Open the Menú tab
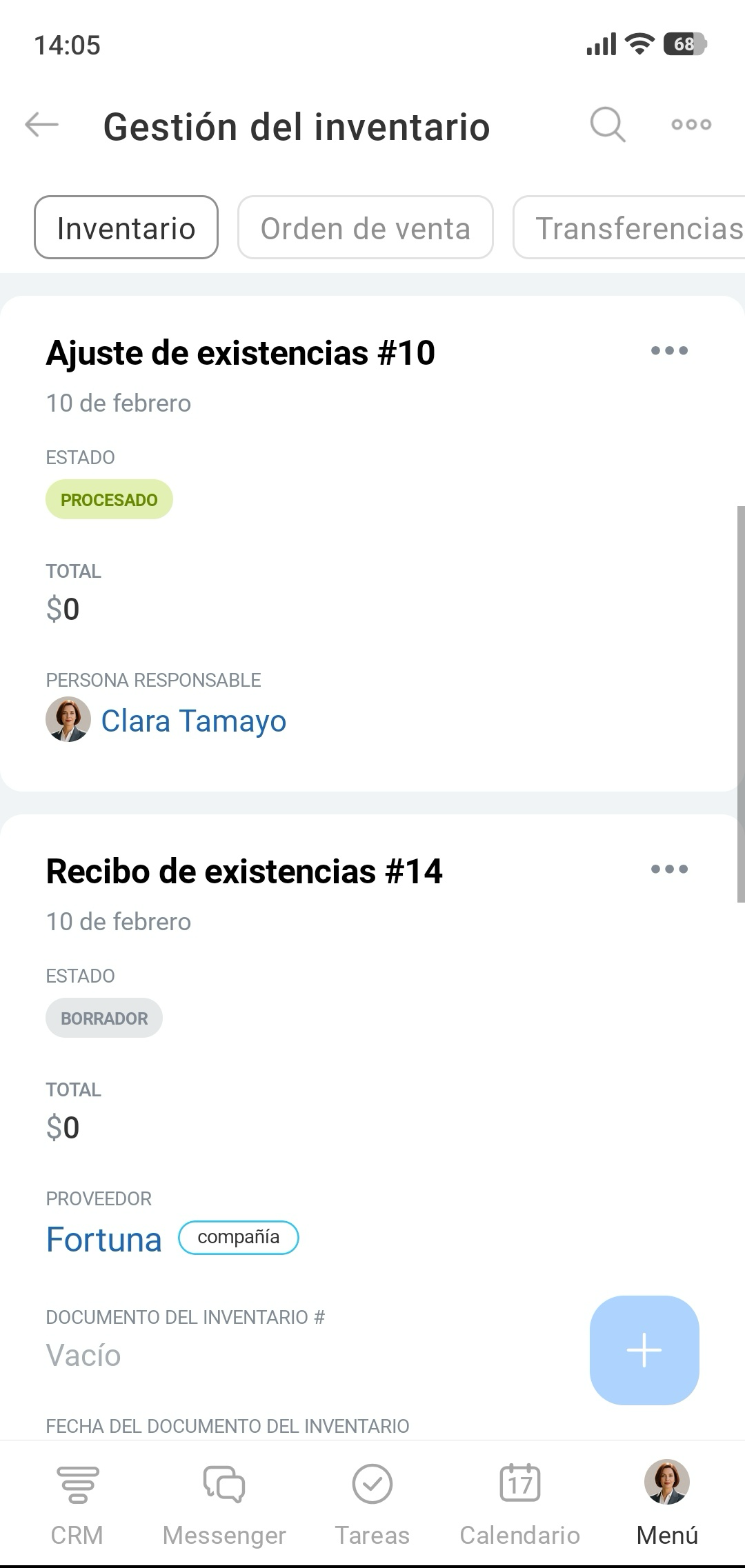 (667, 1502)
